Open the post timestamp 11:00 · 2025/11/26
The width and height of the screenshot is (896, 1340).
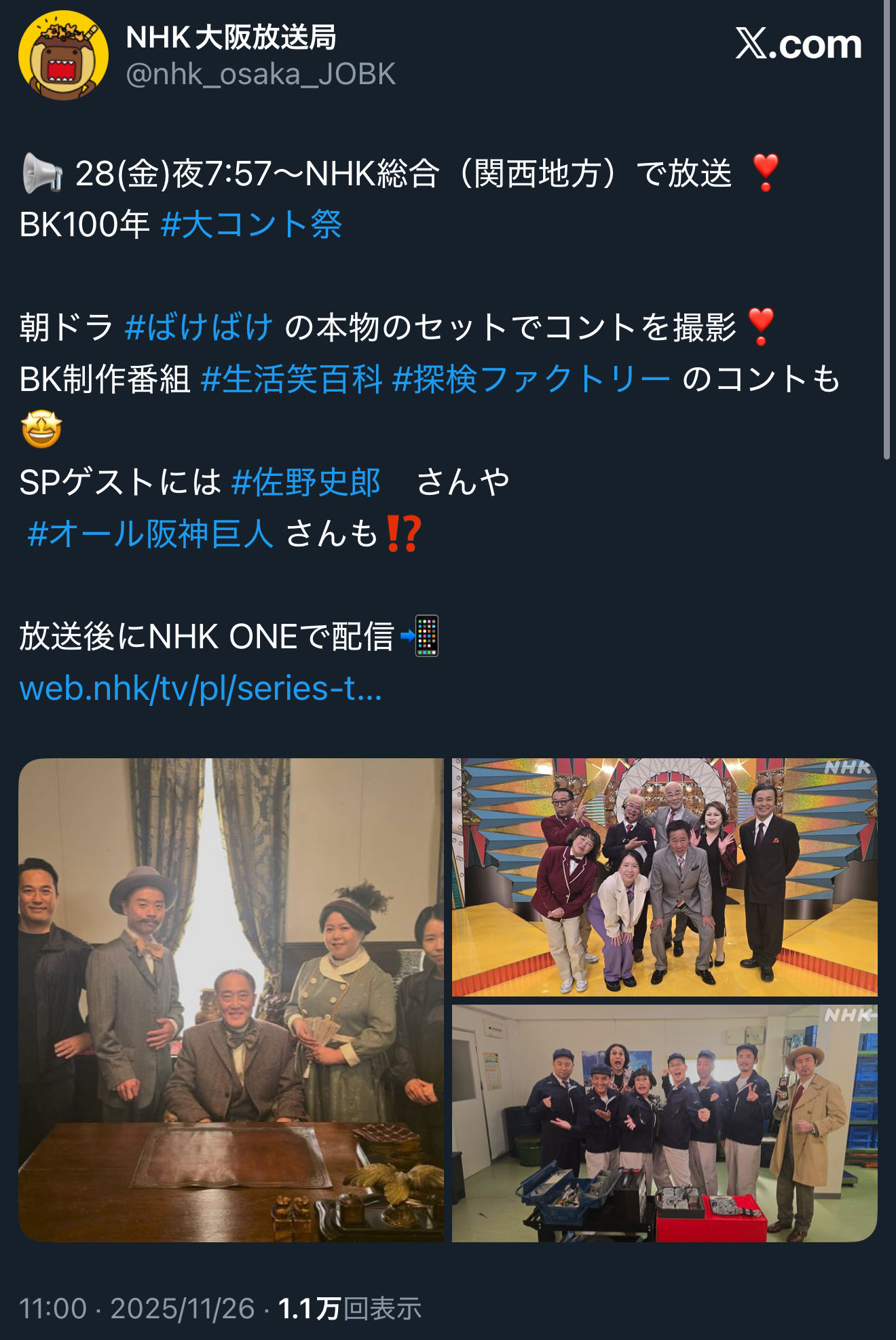pos(136,1308)
